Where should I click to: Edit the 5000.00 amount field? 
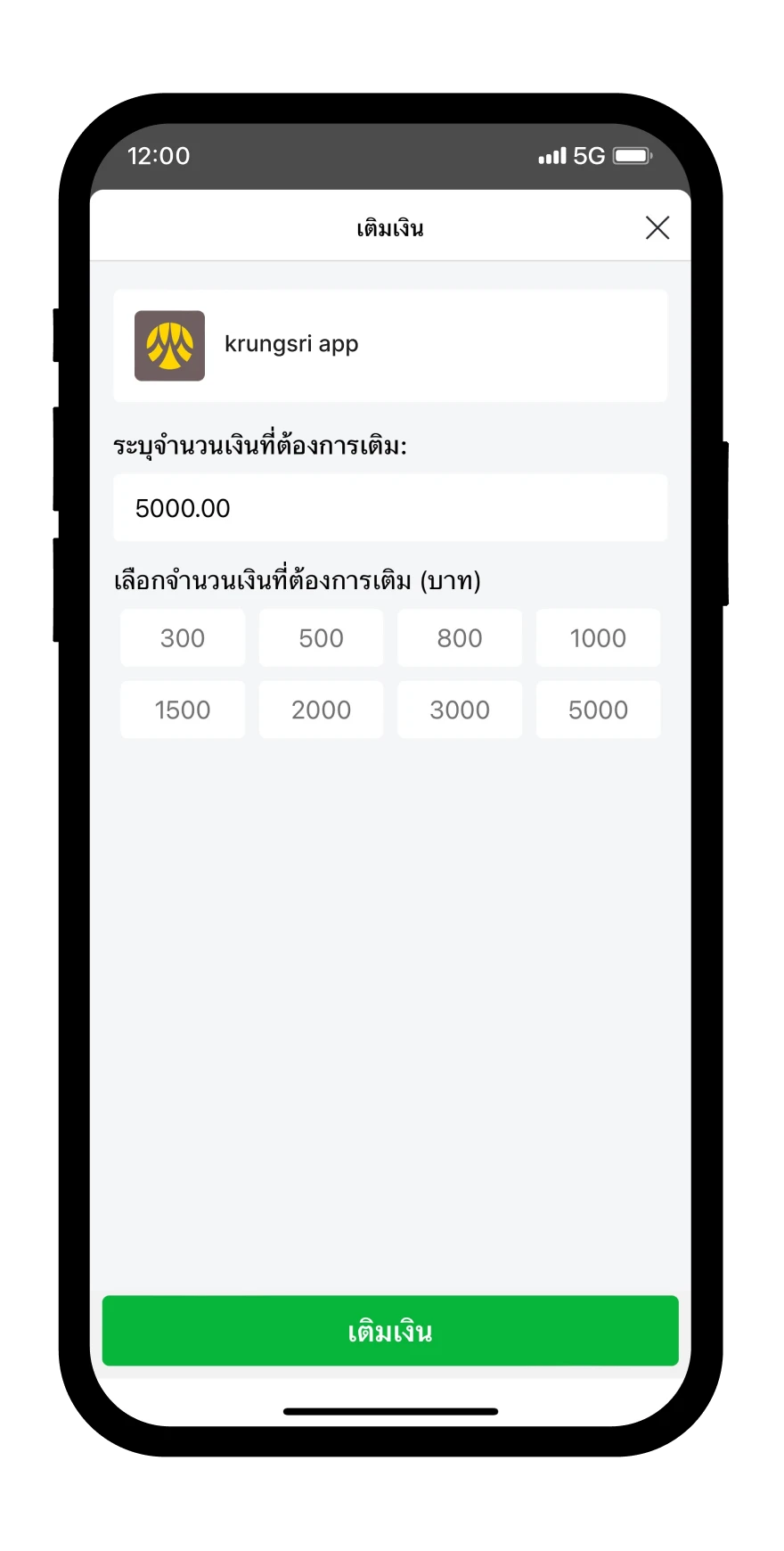click(x=390, y=508)
